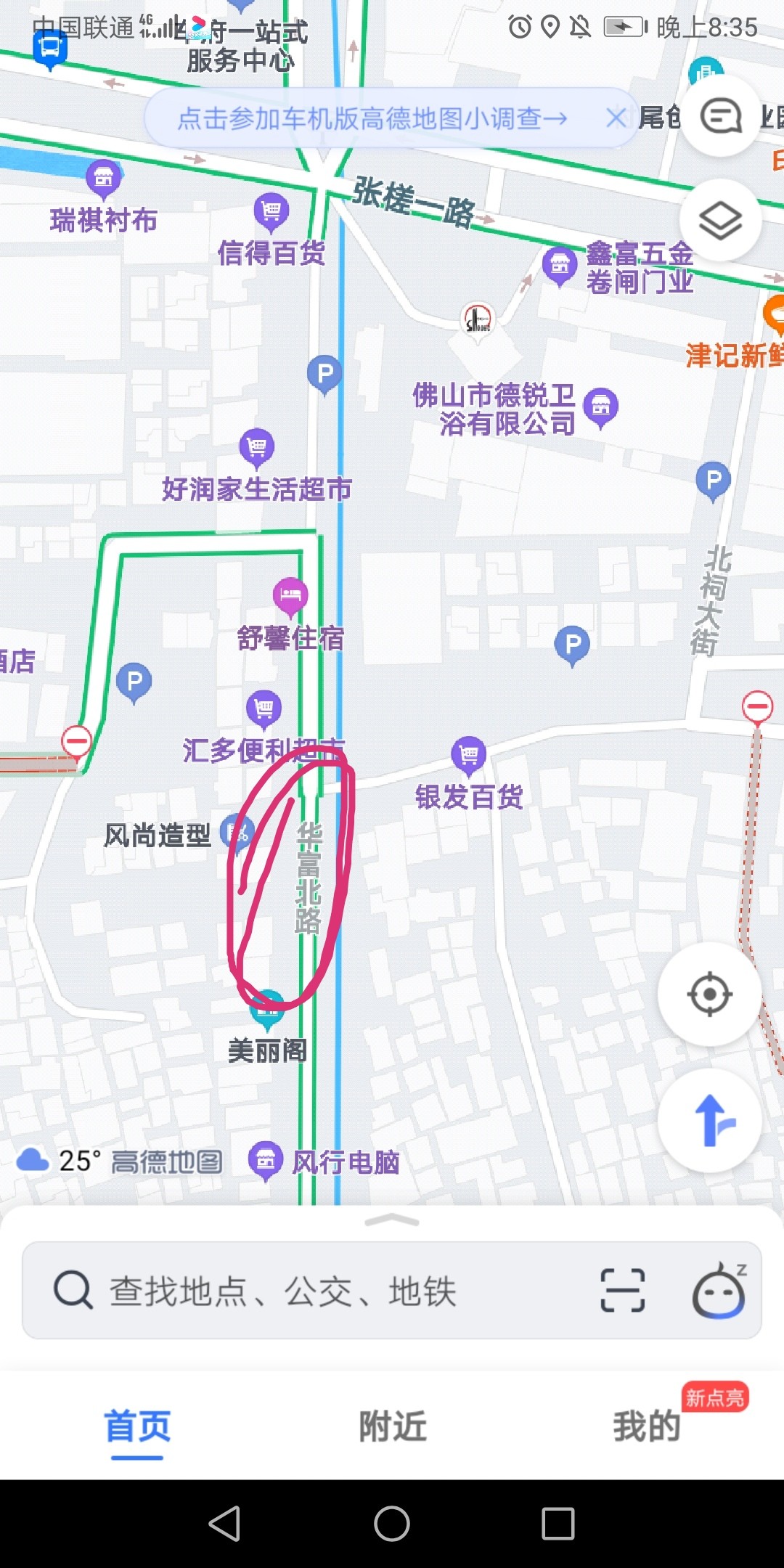Open the 25° weather indicator
The image size is (784, 1568).
tap(60, 1161)
